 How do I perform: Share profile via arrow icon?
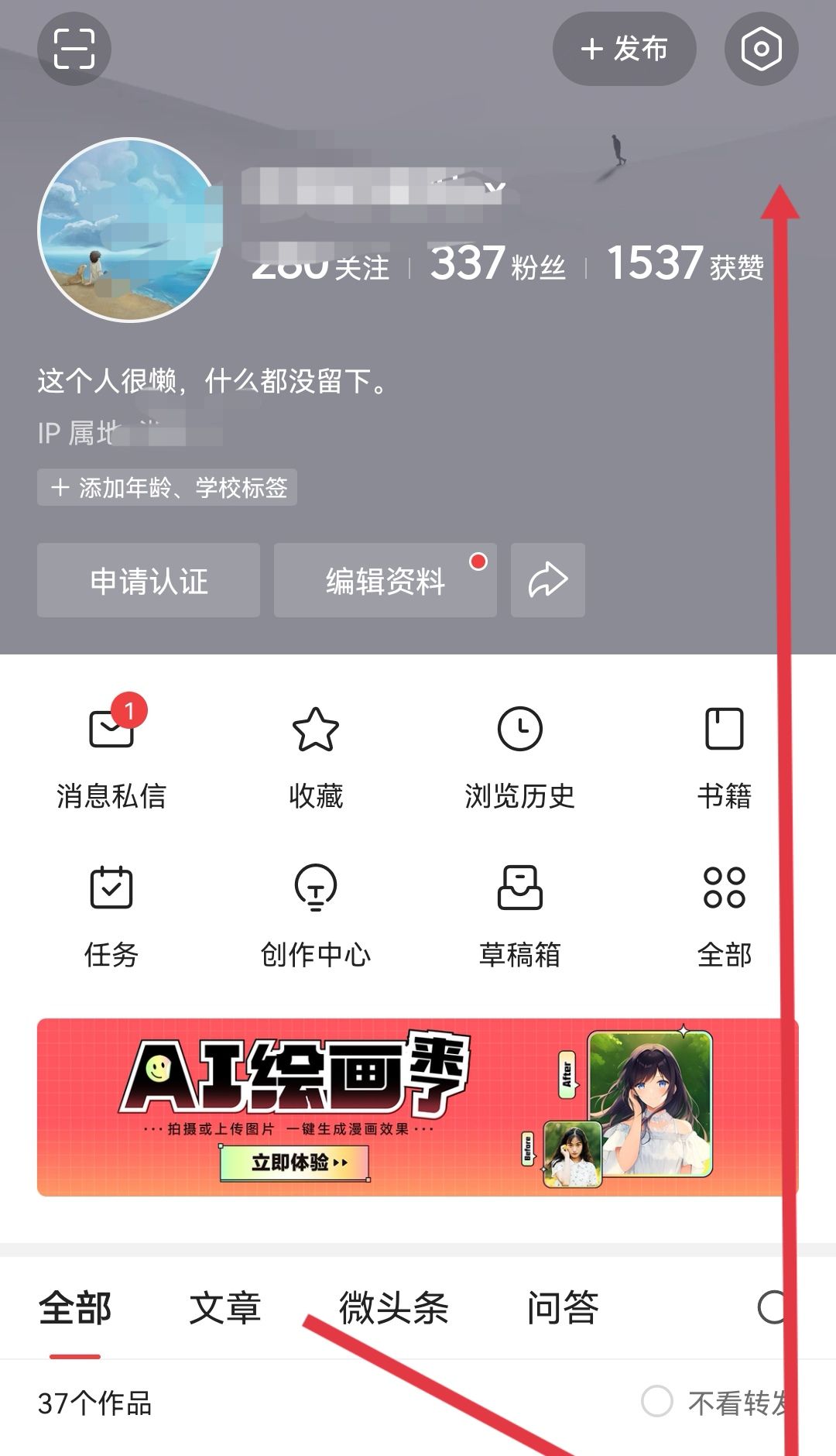(x=547, y=580)
